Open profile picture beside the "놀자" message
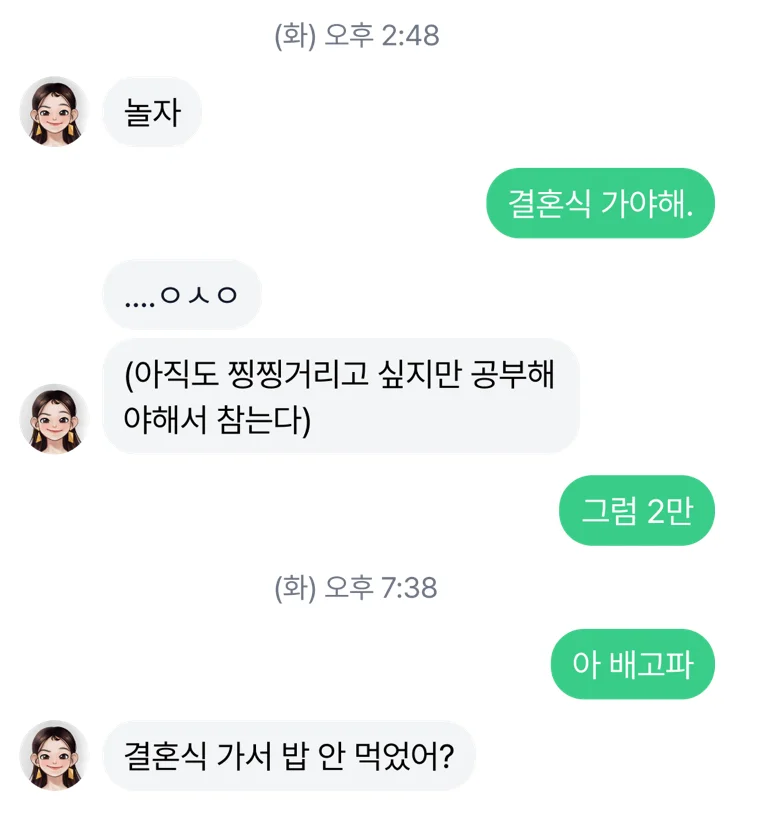Viewport: 766px width, 832px height. 54,111
